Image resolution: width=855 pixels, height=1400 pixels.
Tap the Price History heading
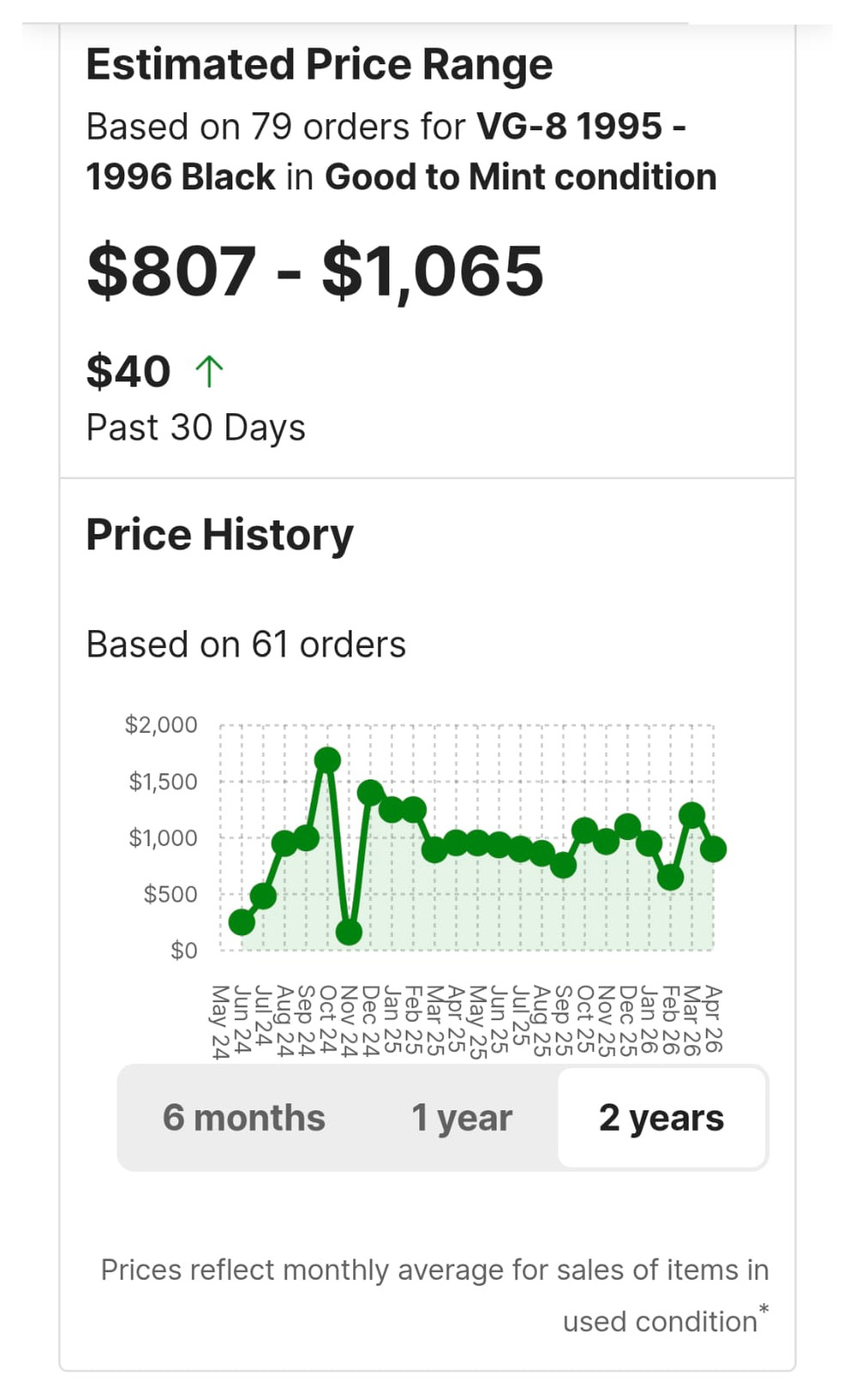pos(220,533)
